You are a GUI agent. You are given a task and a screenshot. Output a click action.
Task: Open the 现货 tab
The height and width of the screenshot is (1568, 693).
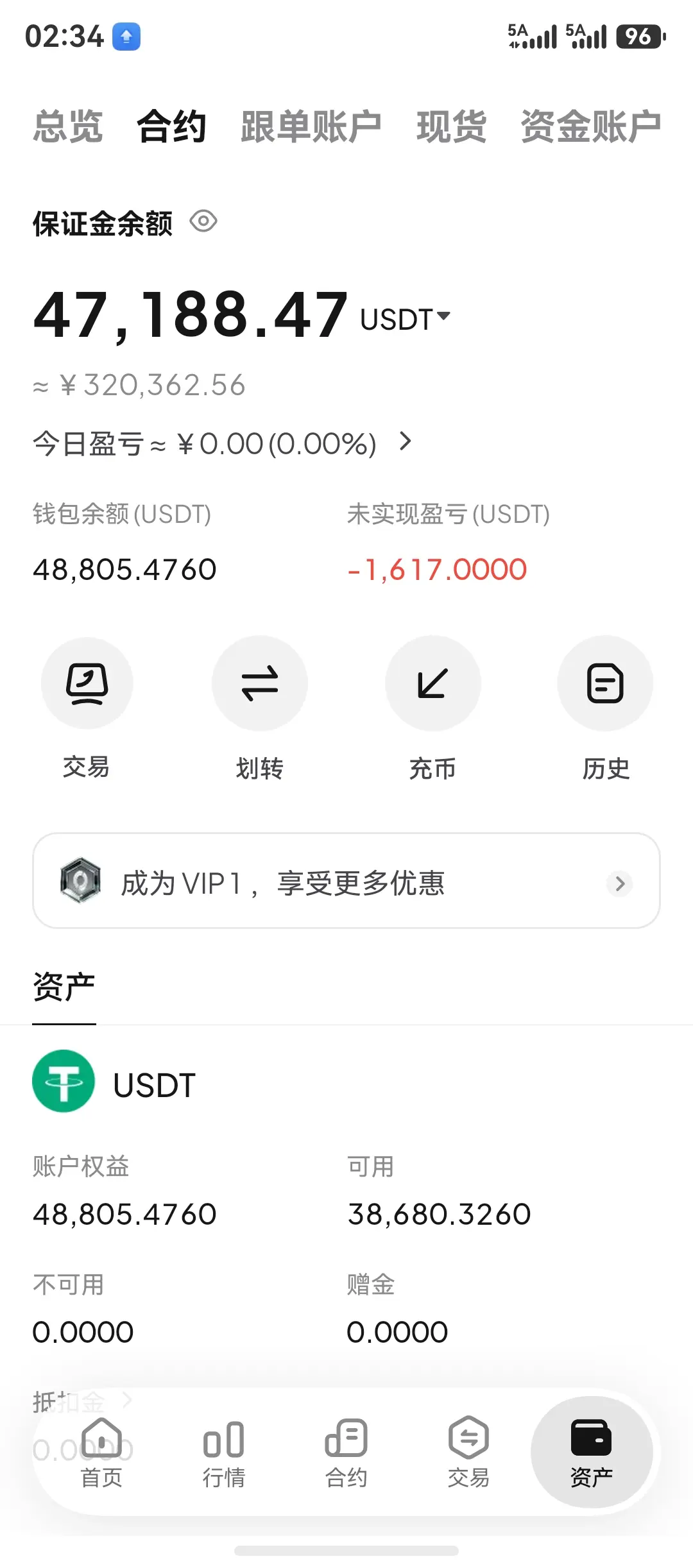coord(452,126)
